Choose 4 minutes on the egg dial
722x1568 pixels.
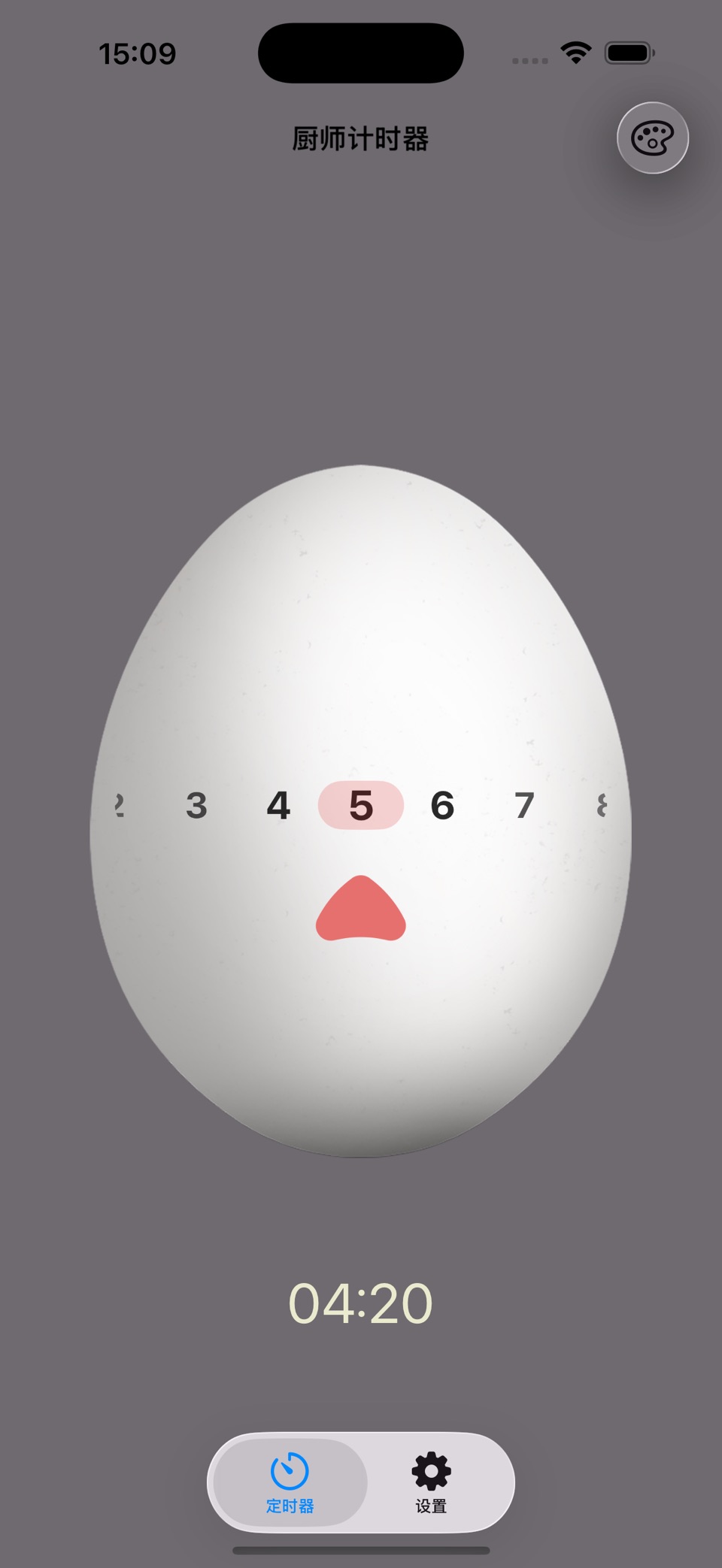(x=278, y=806)
